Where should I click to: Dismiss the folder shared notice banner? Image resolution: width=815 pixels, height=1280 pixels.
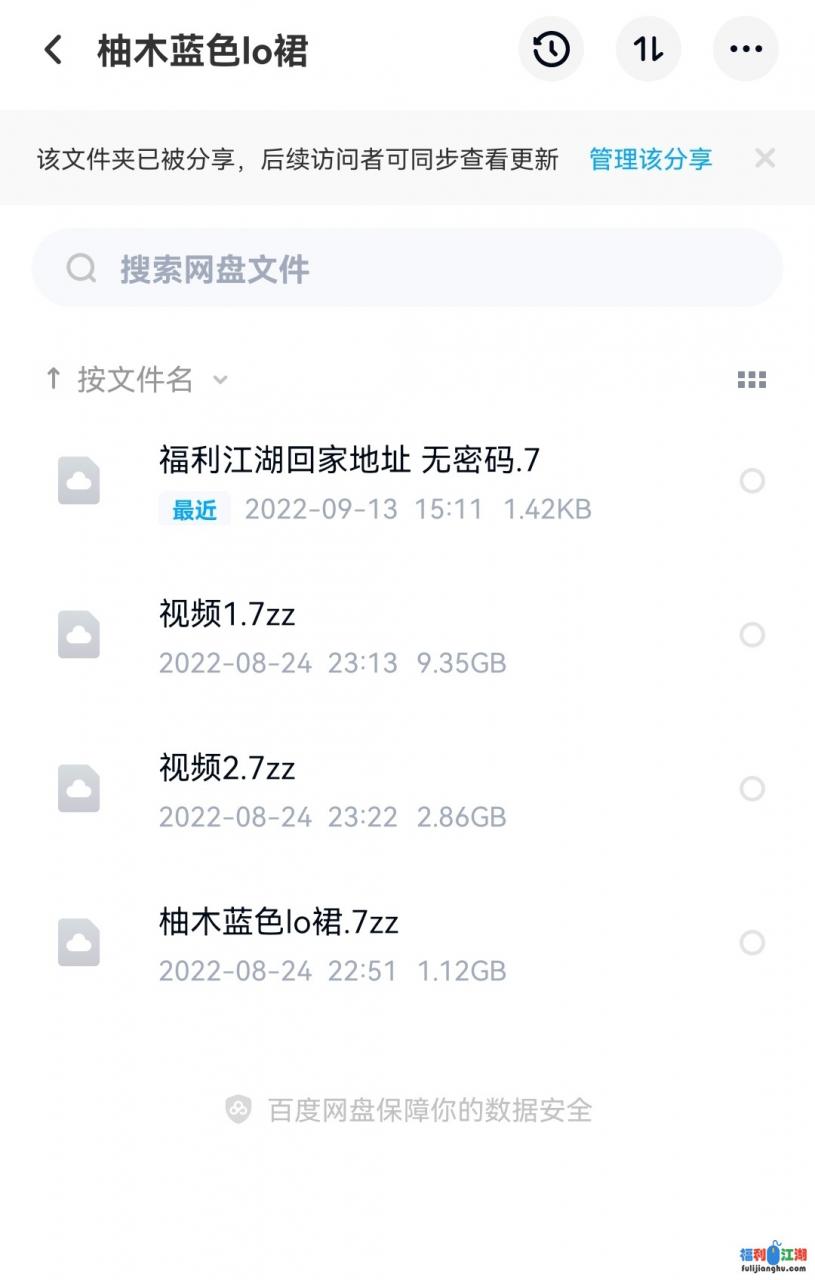coord(765,158)
